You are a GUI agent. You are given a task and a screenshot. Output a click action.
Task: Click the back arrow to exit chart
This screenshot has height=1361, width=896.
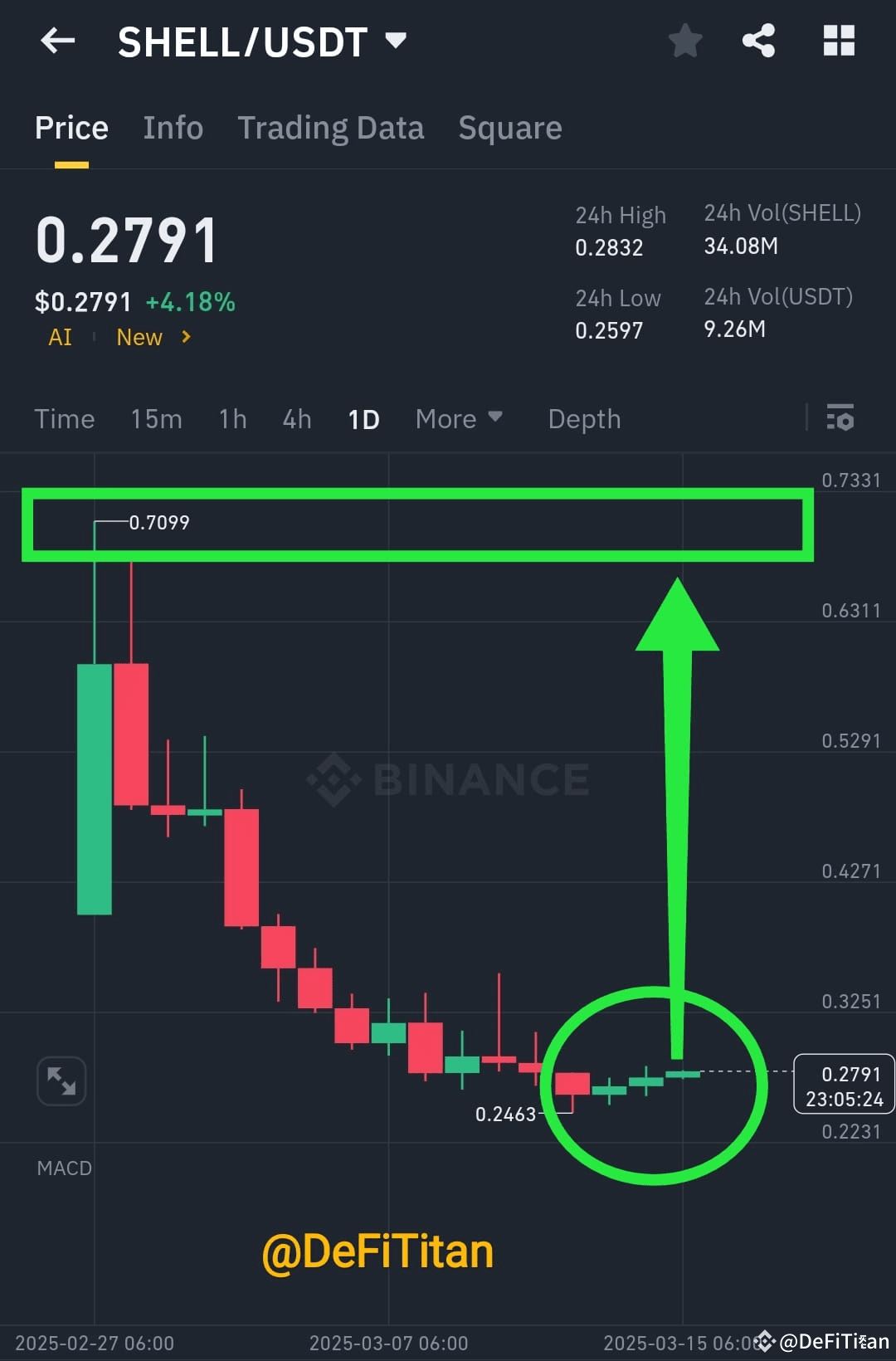pos(56,40)
